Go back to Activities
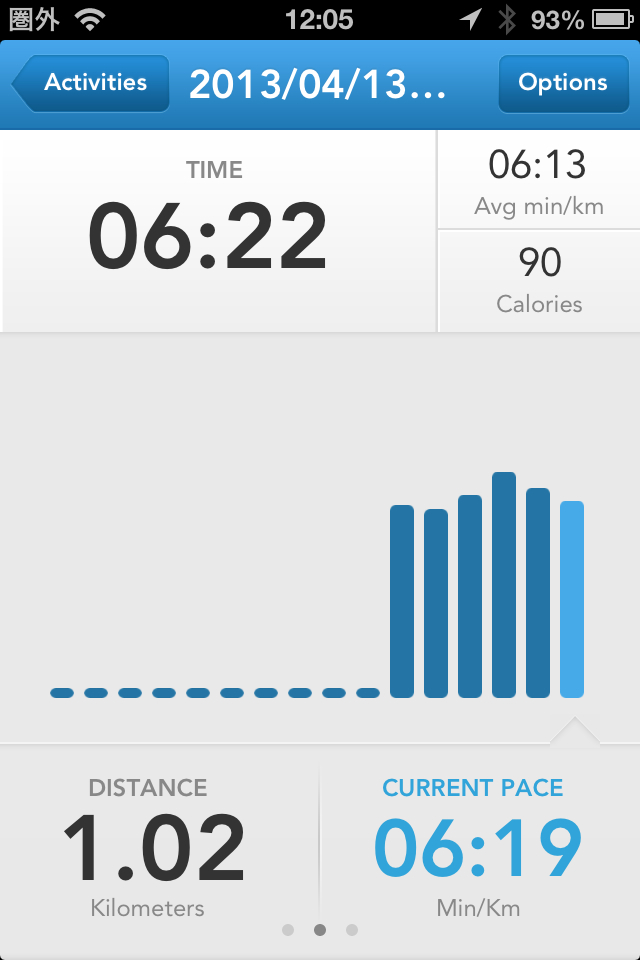 pos(91,83)
